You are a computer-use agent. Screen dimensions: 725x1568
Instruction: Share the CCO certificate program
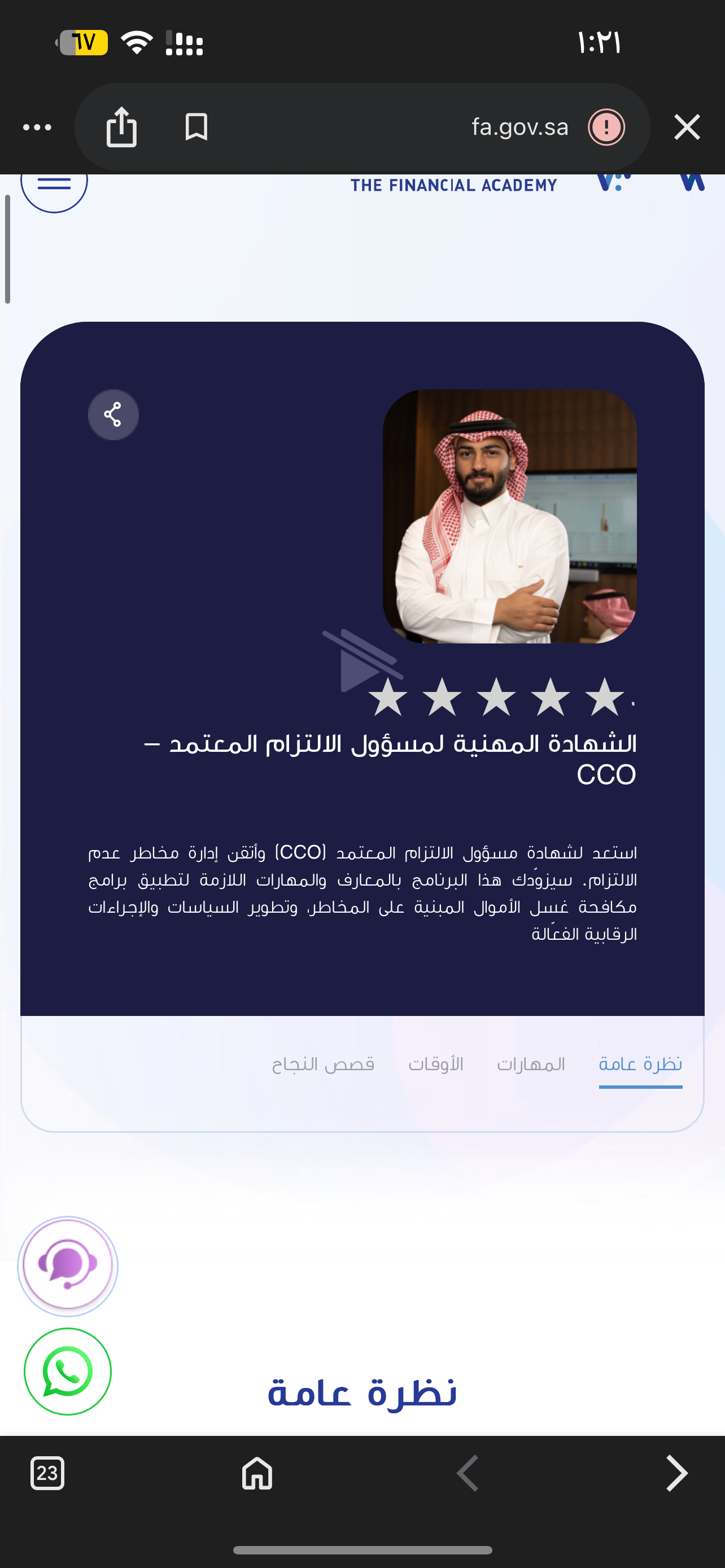click(113, 414)
